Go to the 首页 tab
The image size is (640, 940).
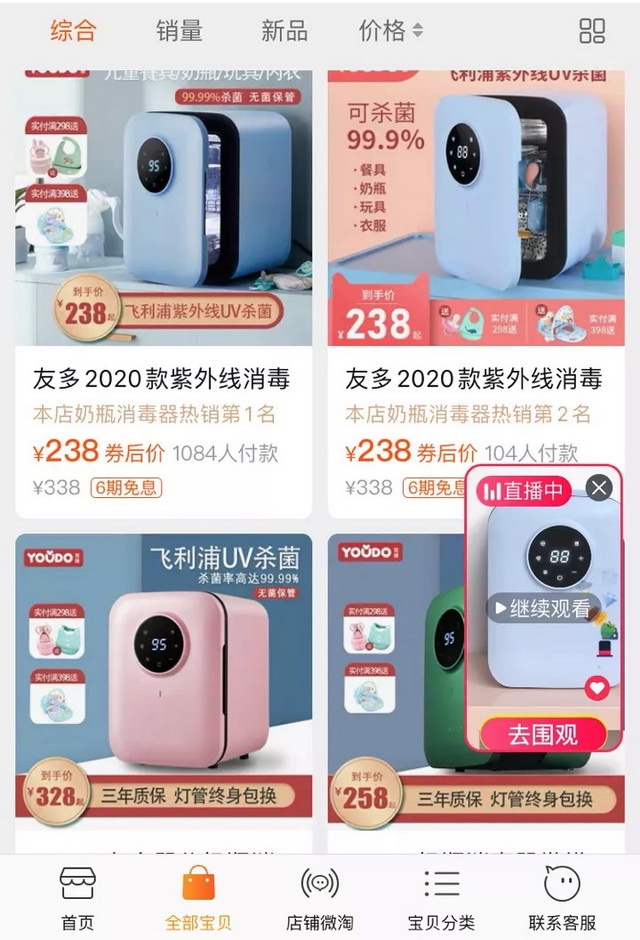coord(78,897)
